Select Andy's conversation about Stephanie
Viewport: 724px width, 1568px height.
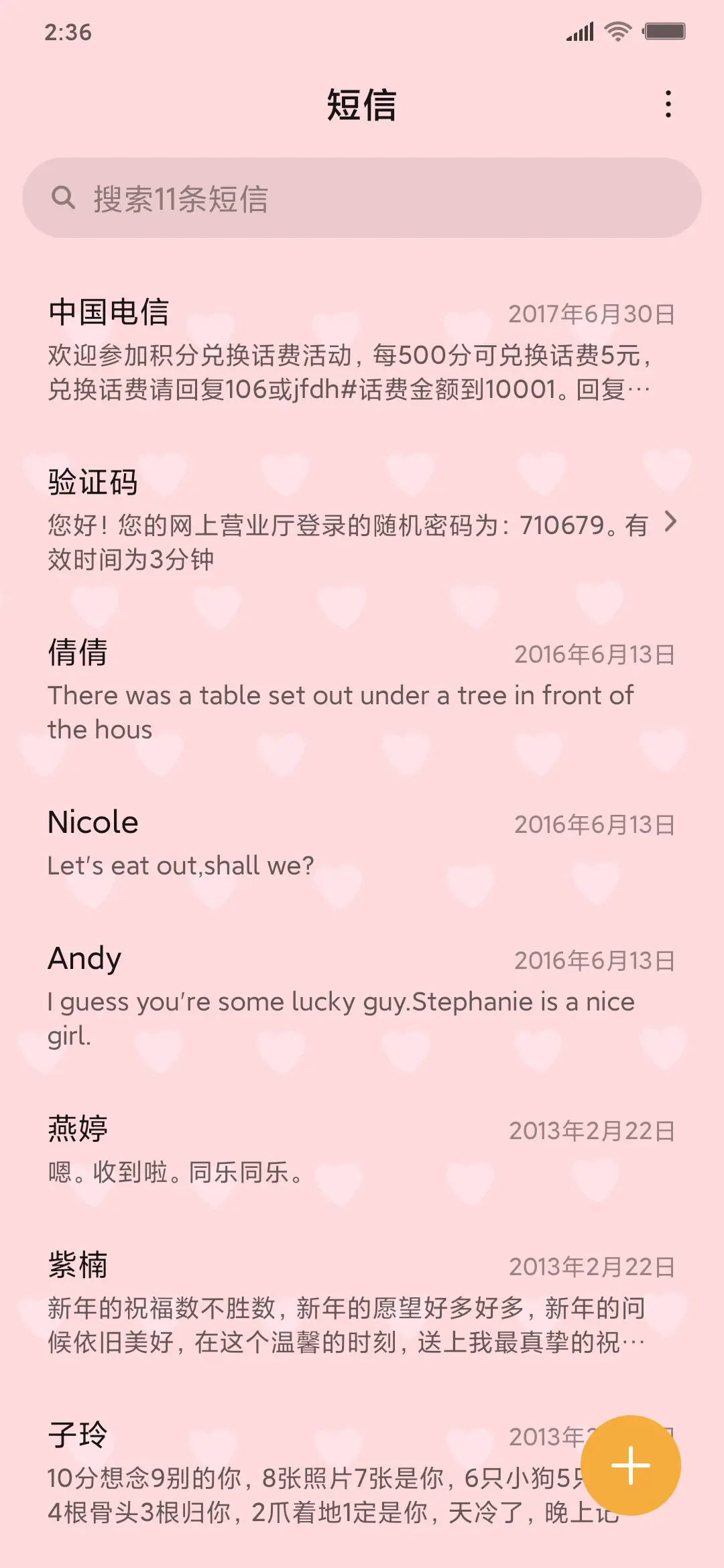(335, 992)
